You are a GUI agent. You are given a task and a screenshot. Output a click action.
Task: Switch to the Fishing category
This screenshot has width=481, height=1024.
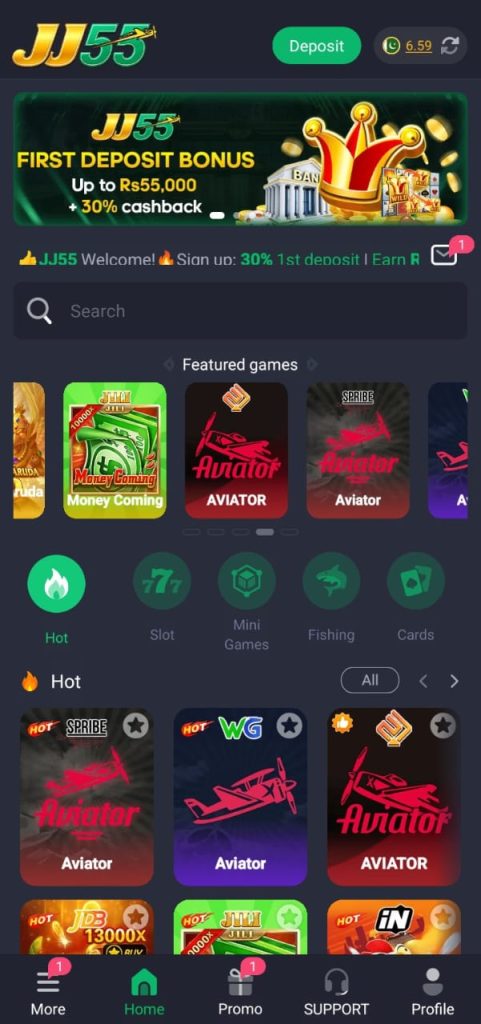point(331,596)
